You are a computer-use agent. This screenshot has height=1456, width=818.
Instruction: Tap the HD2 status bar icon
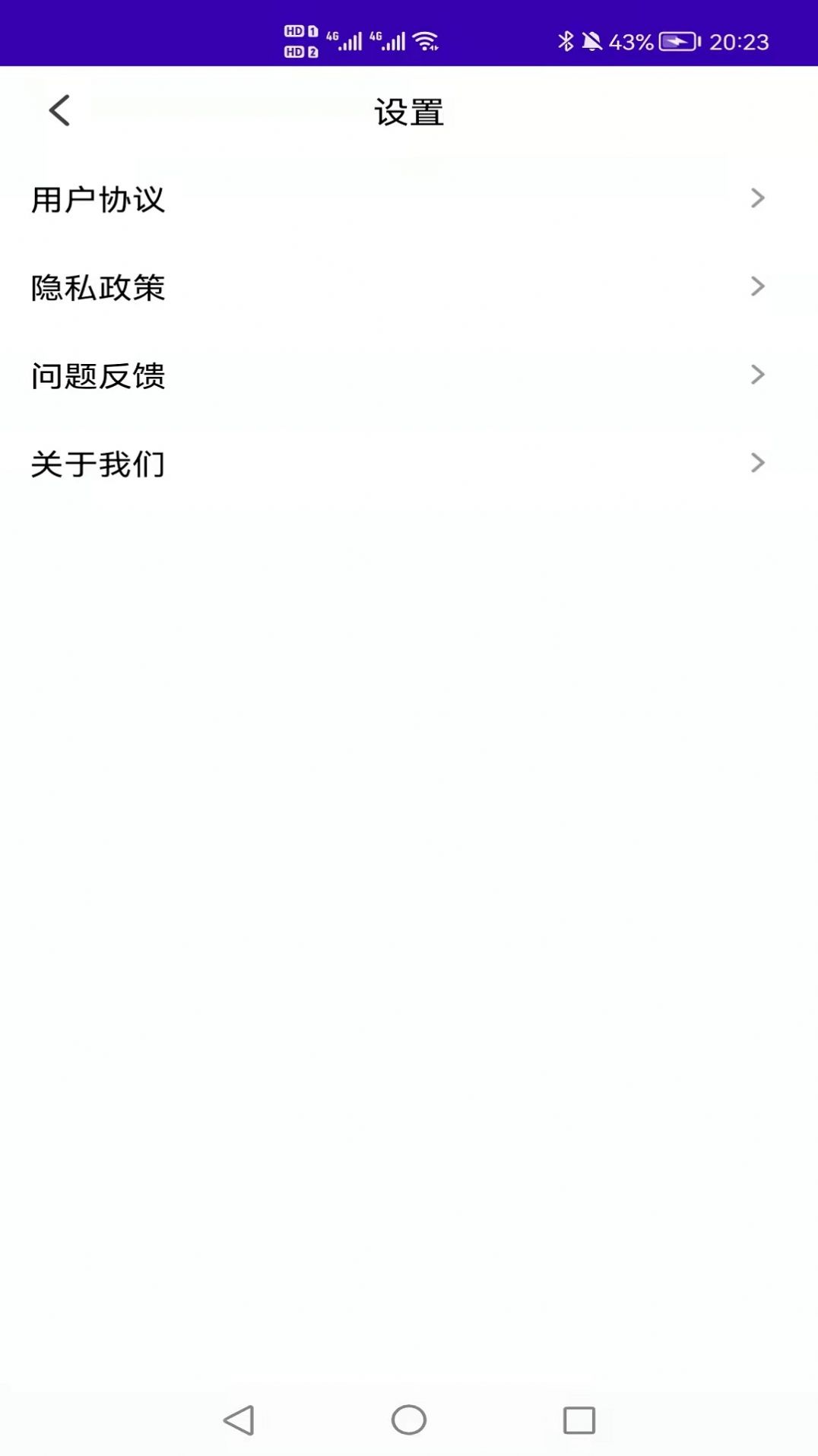[x=301, y=53]
